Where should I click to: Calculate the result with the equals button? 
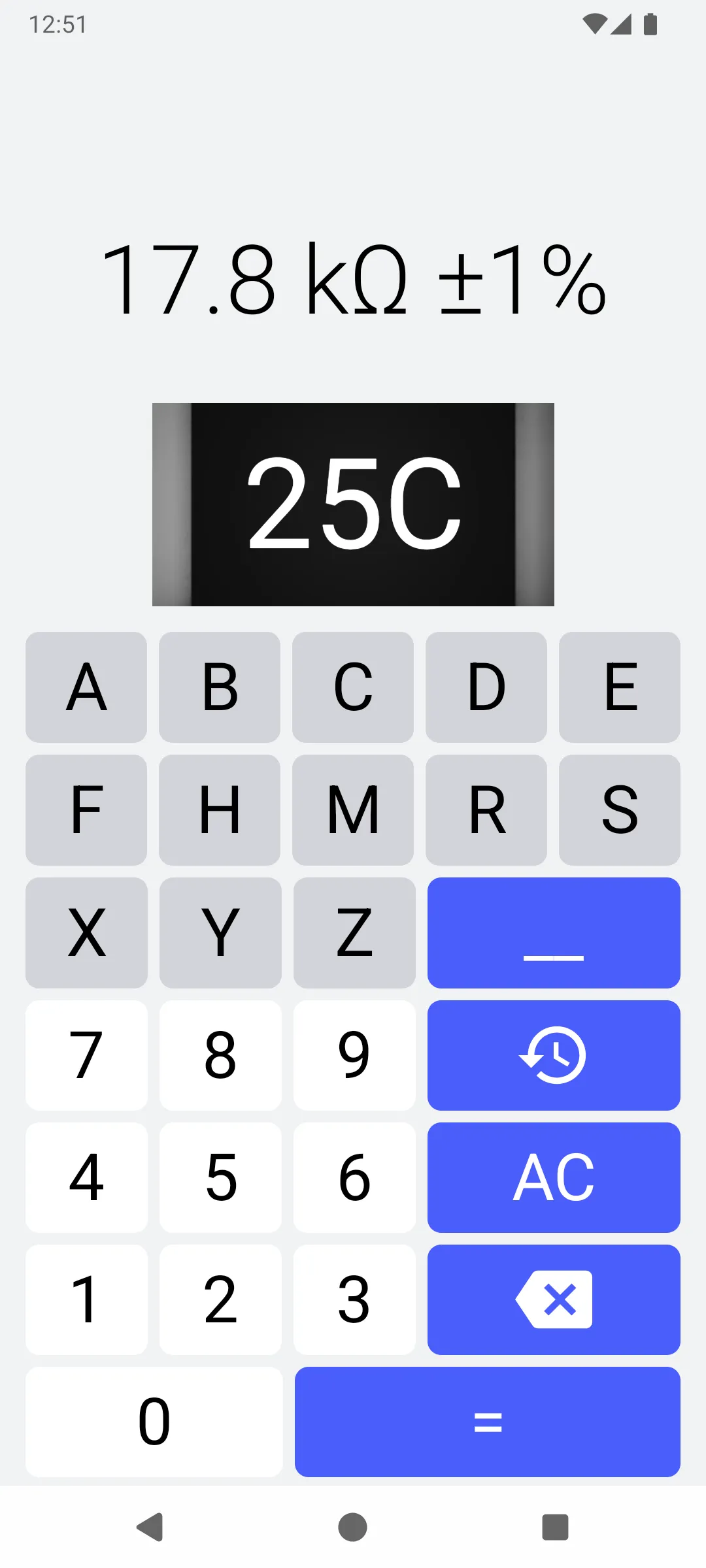pos(488,1422)
